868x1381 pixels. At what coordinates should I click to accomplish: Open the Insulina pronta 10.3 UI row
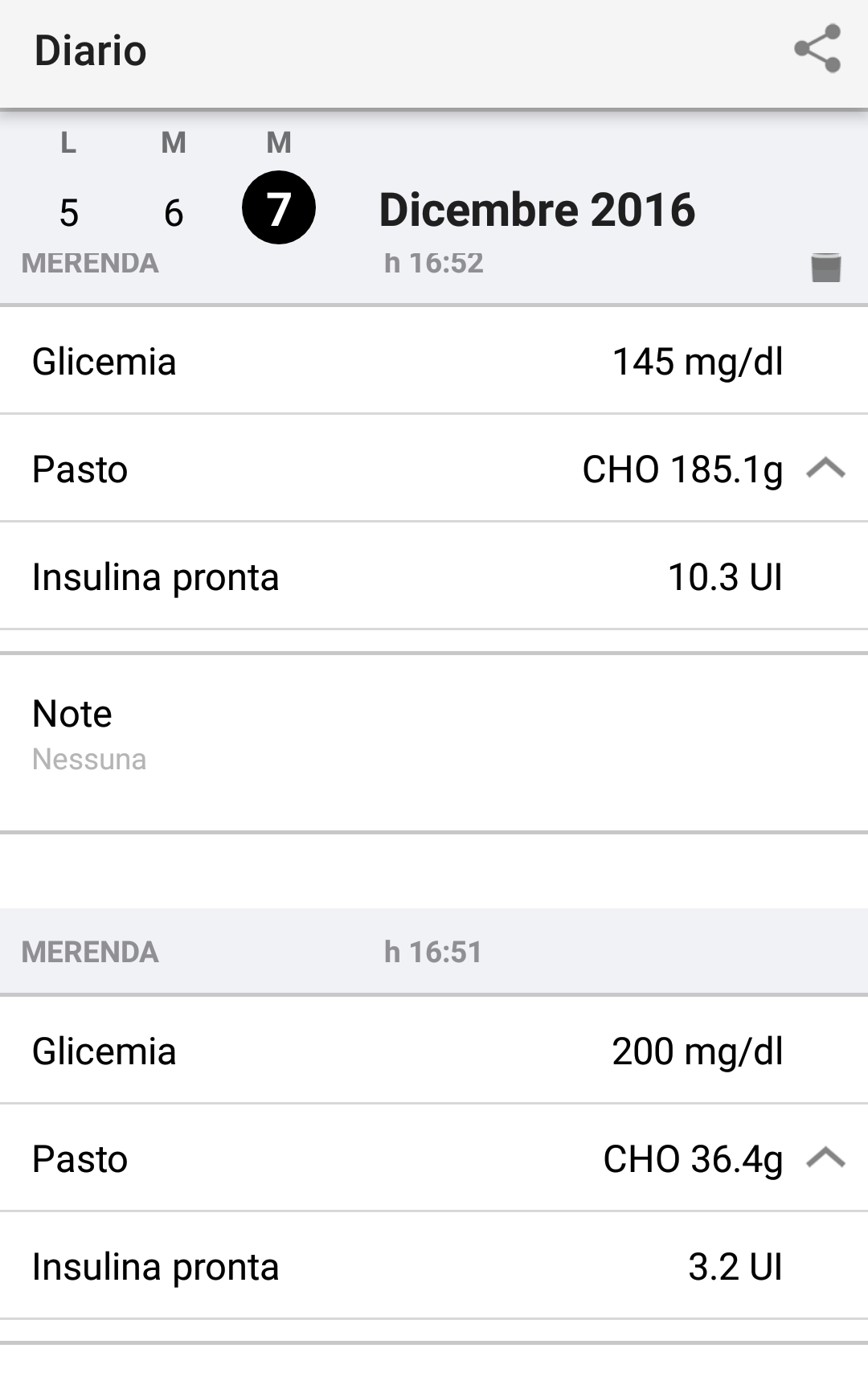[434, 576]
